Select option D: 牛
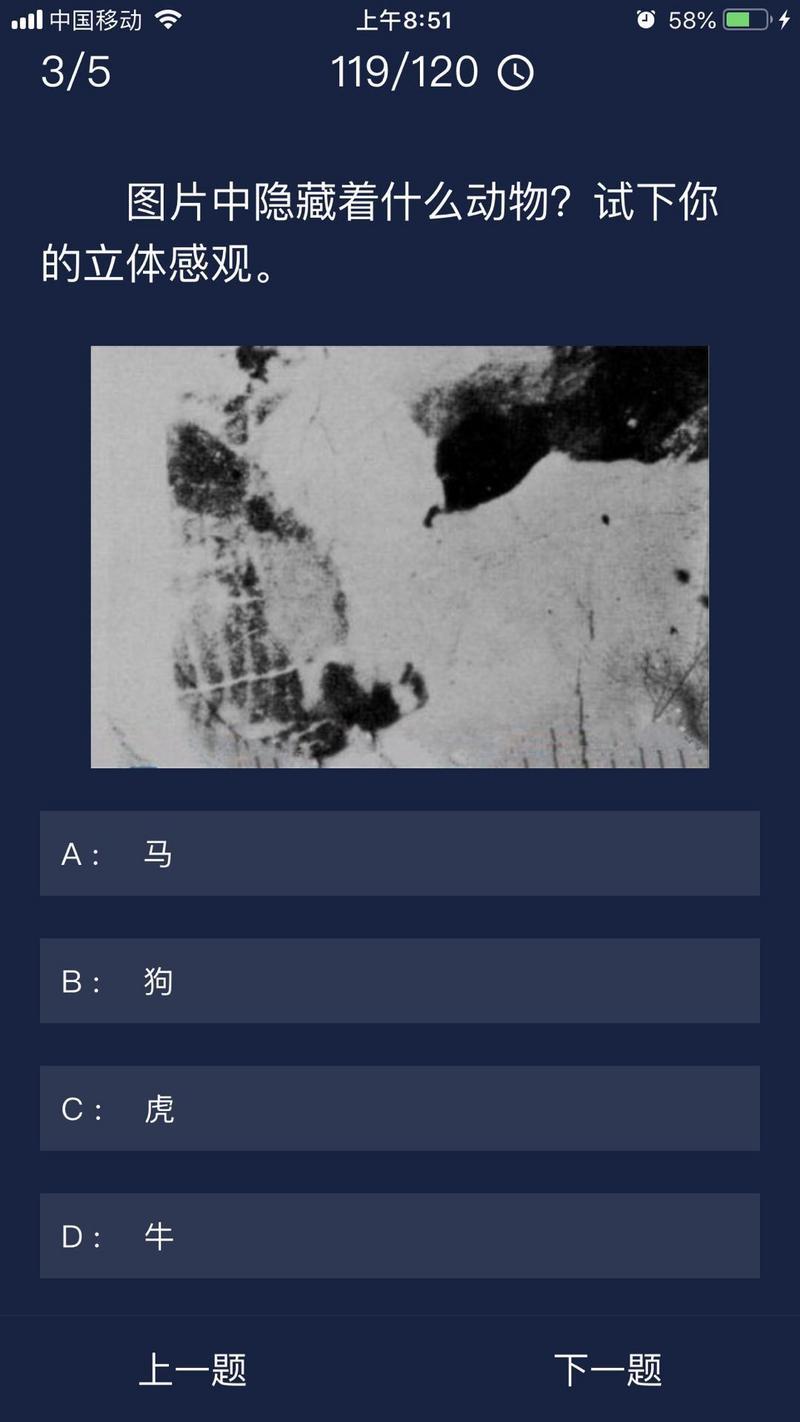This screenshot has width=800, height=1422. 400,1236
